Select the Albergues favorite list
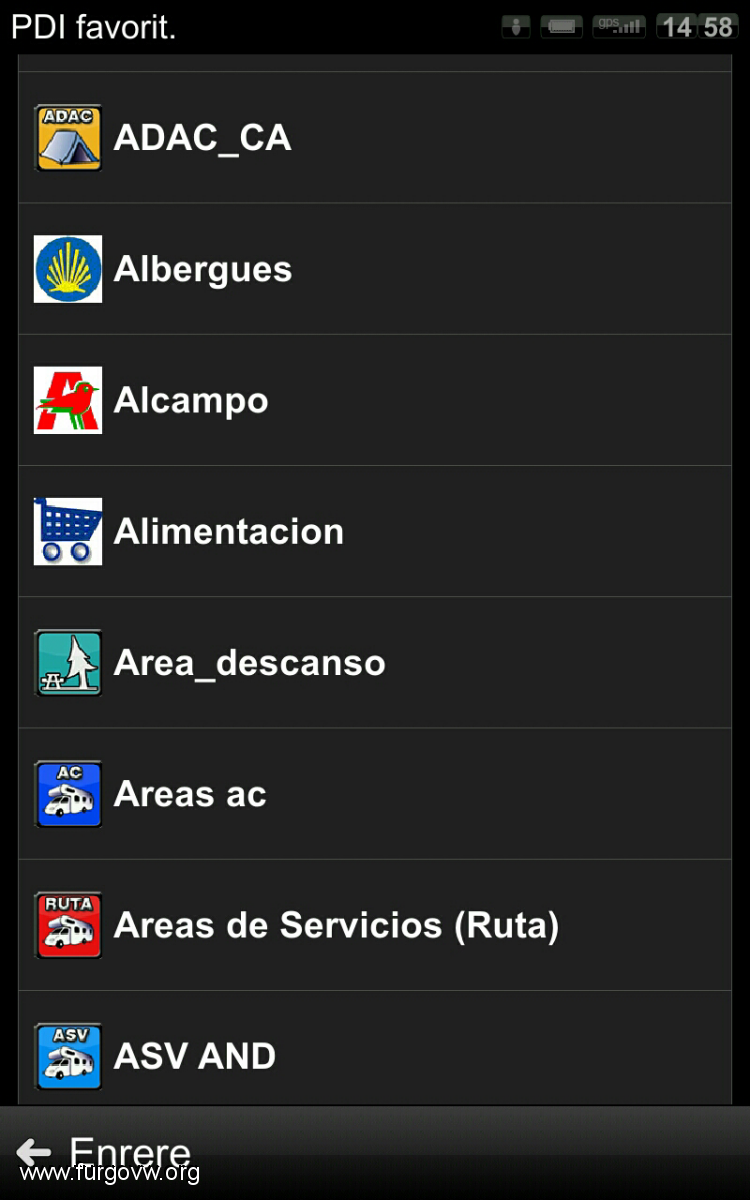This screenshot has width=750, height=1200. tap(375, 269)
